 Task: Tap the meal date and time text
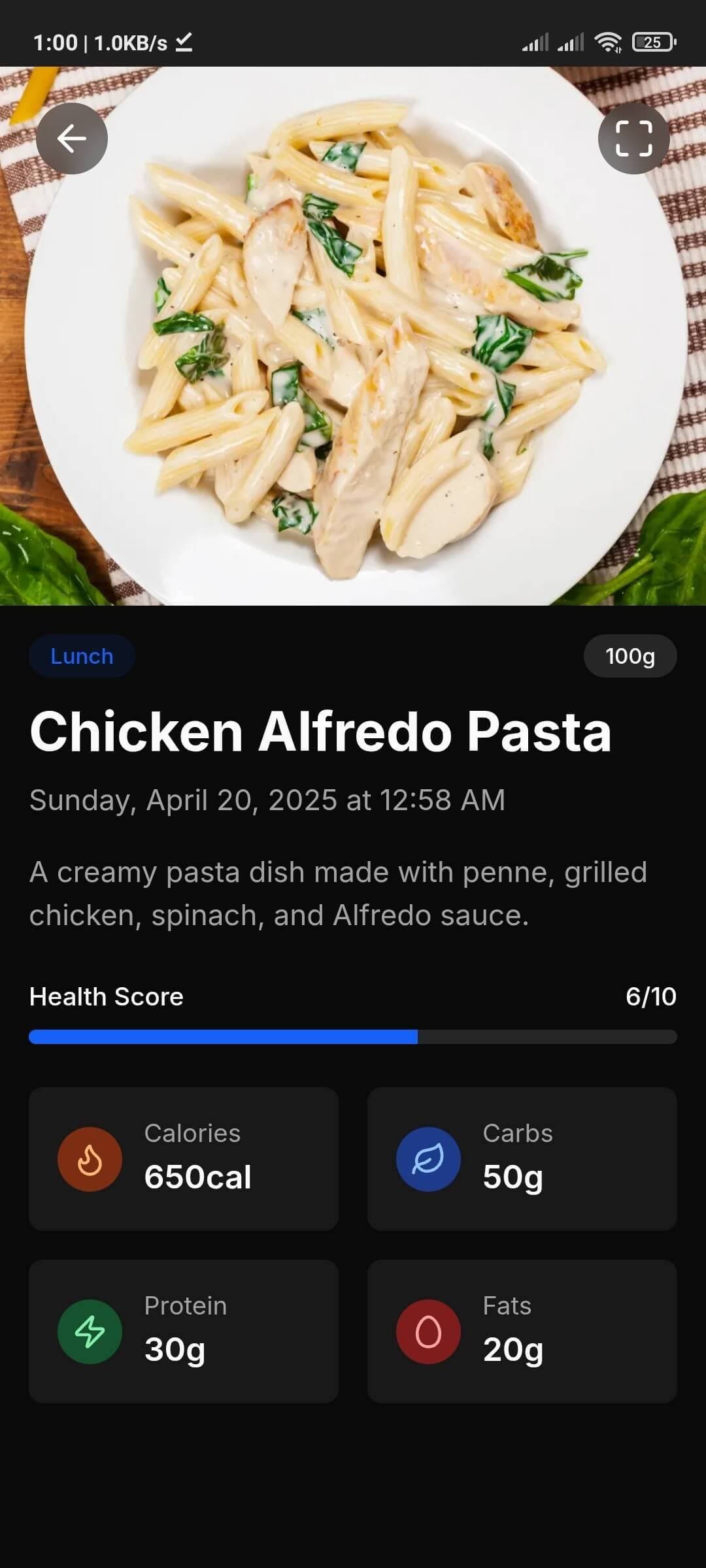(x=267, y=799)
